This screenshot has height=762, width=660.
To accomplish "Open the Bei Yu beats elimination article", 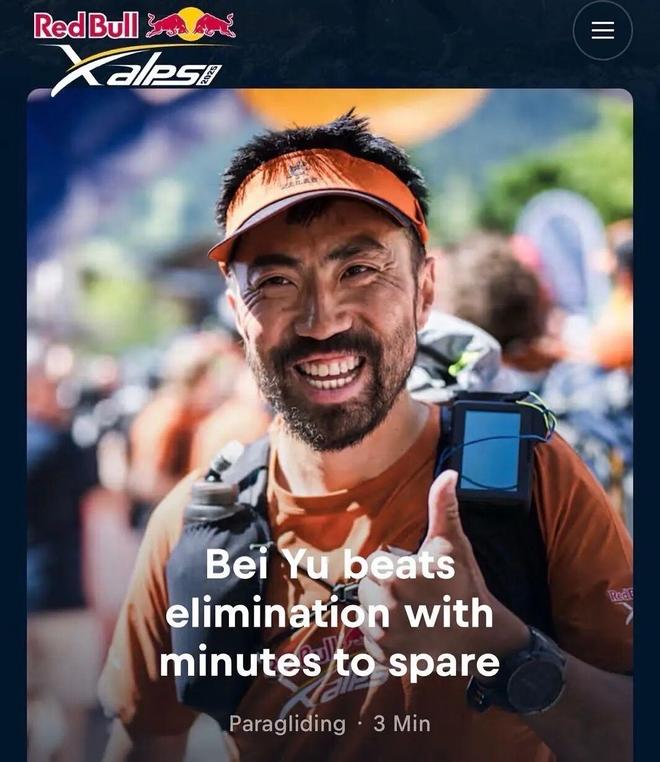I will (329, 612).
